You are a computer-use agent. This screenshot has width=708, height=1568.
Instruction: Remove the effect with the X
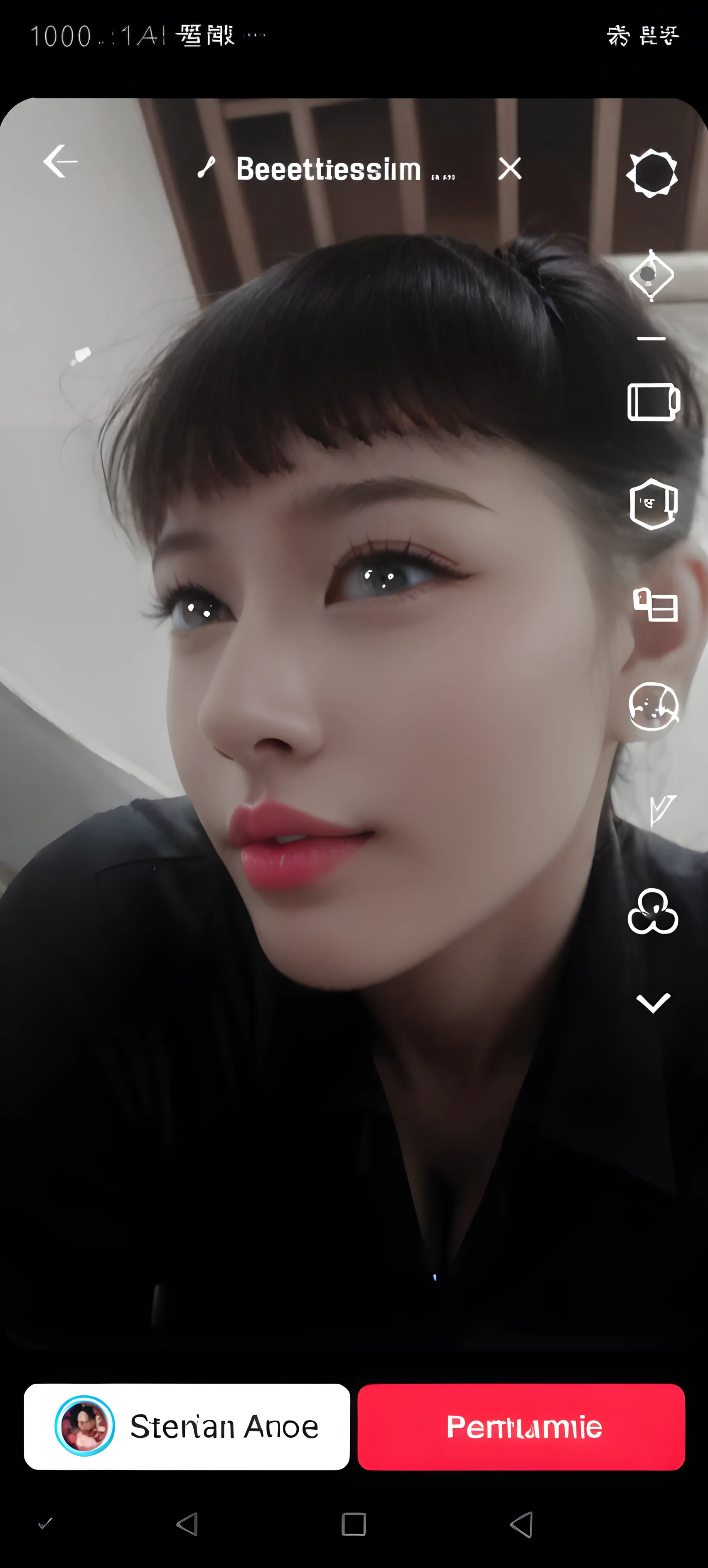(x=509, y=169)
